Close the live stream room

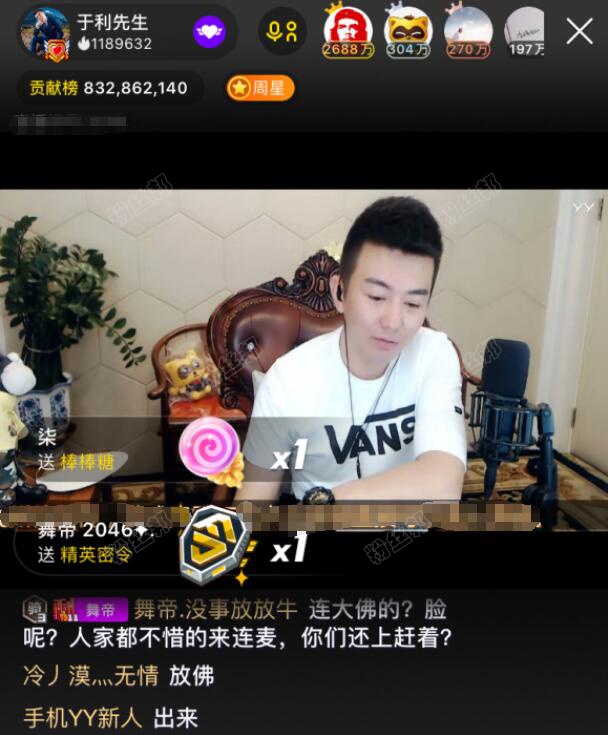580,31
